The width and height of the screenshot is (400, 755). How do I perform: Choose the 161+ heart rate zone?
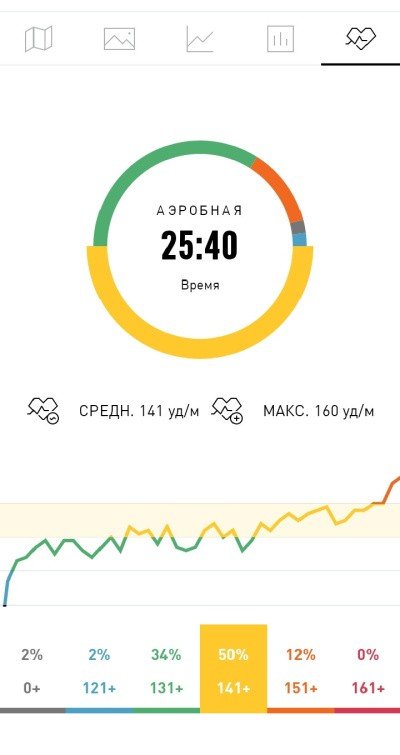point(367,671)
